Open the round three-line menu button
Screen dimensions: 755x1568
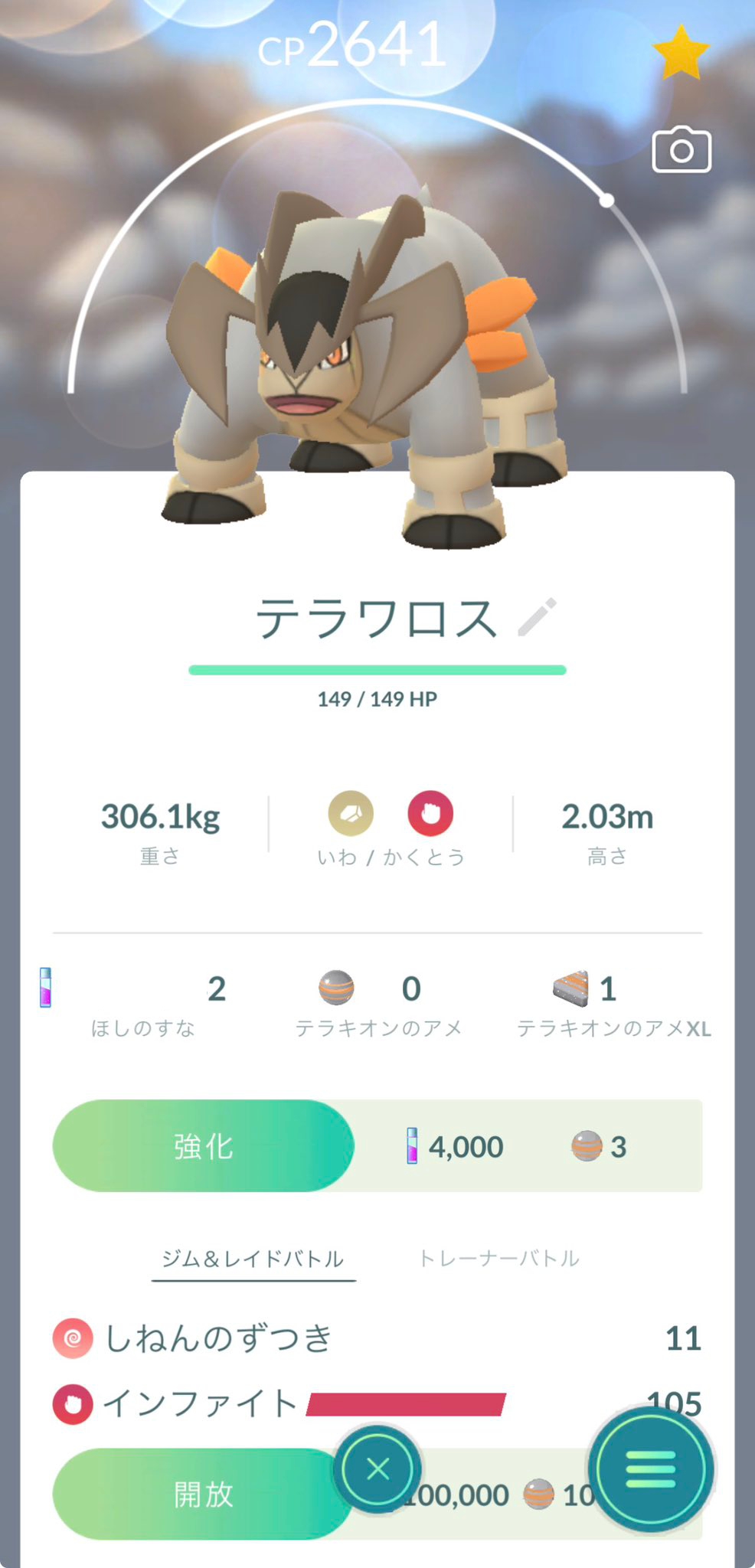(x=651, y=1469)
